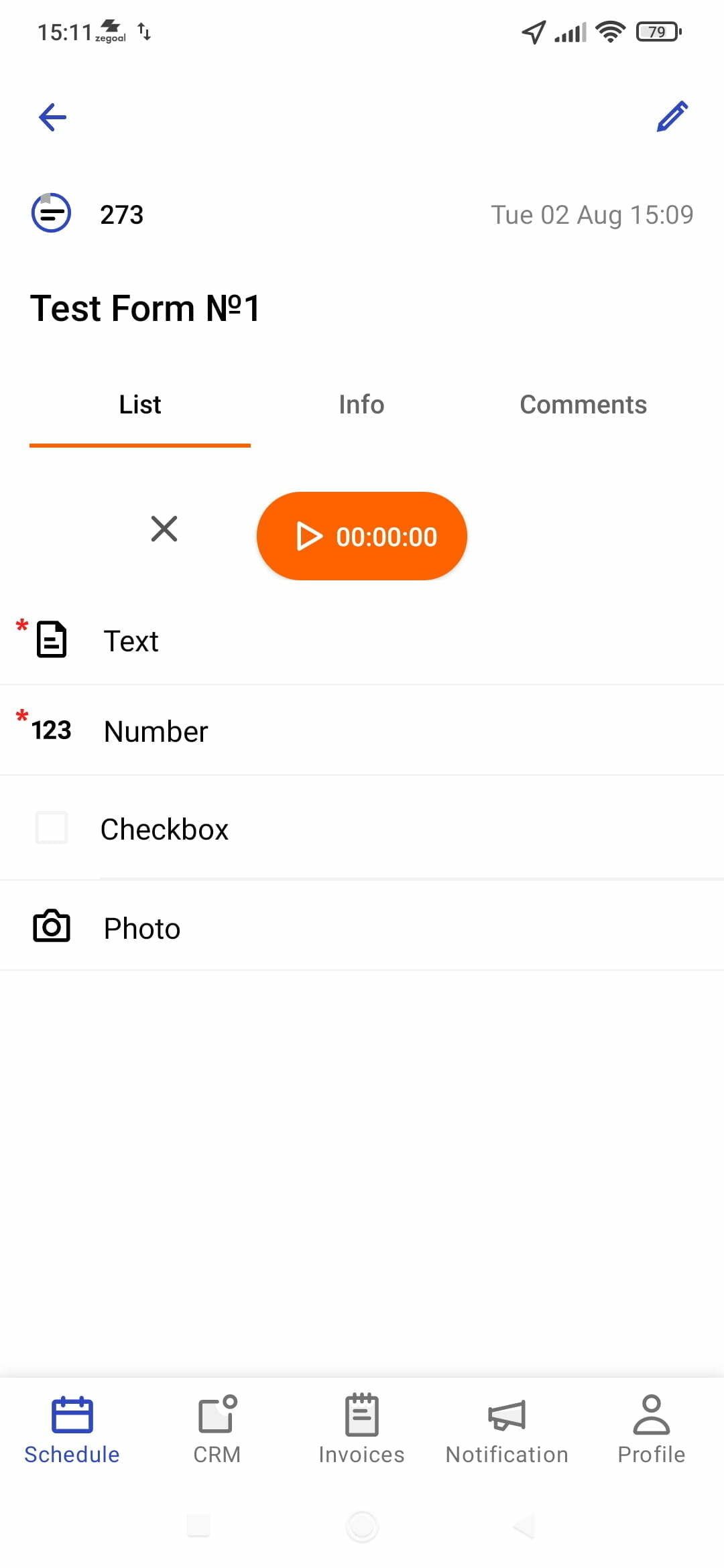Image resolution: width=724 pixels, height=1568 pixels.
Task: Tap the X beside the timer
Action: coord(164,529)
